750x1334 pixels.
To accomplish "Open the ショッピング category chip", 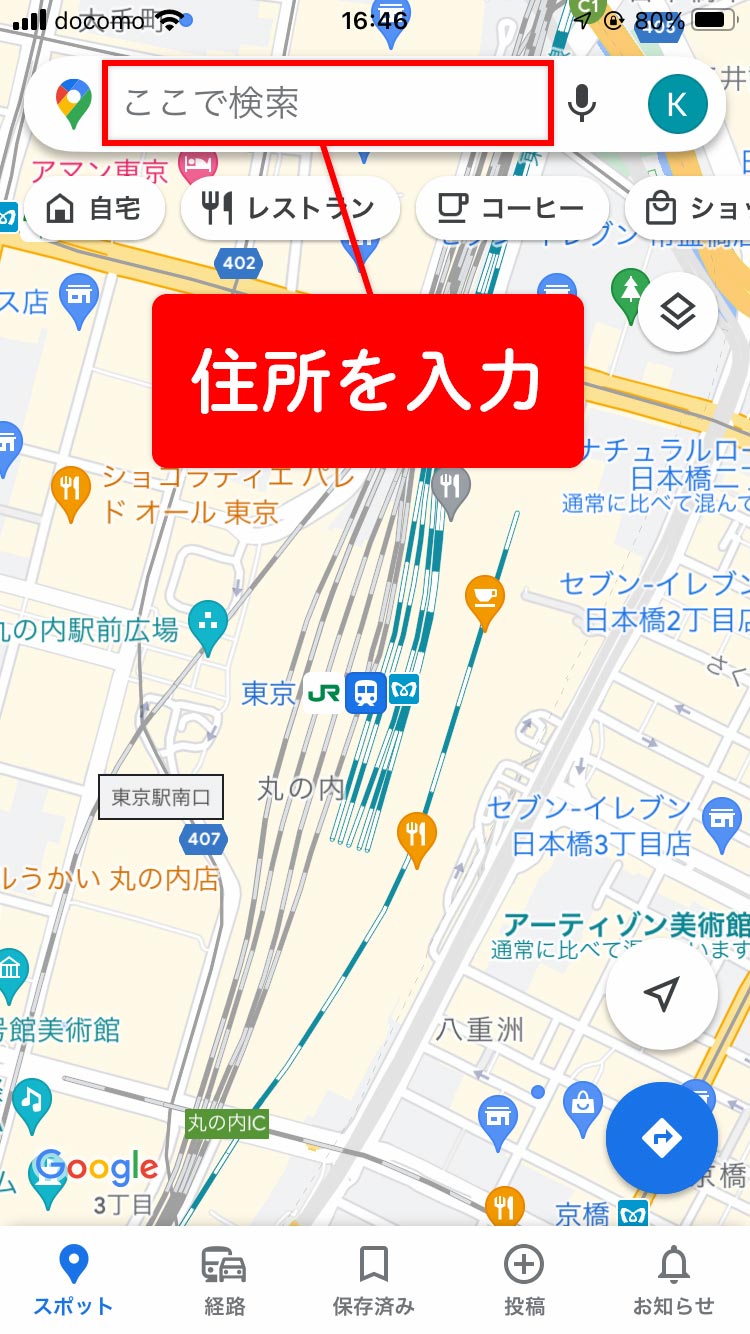I will click(700, 208).
